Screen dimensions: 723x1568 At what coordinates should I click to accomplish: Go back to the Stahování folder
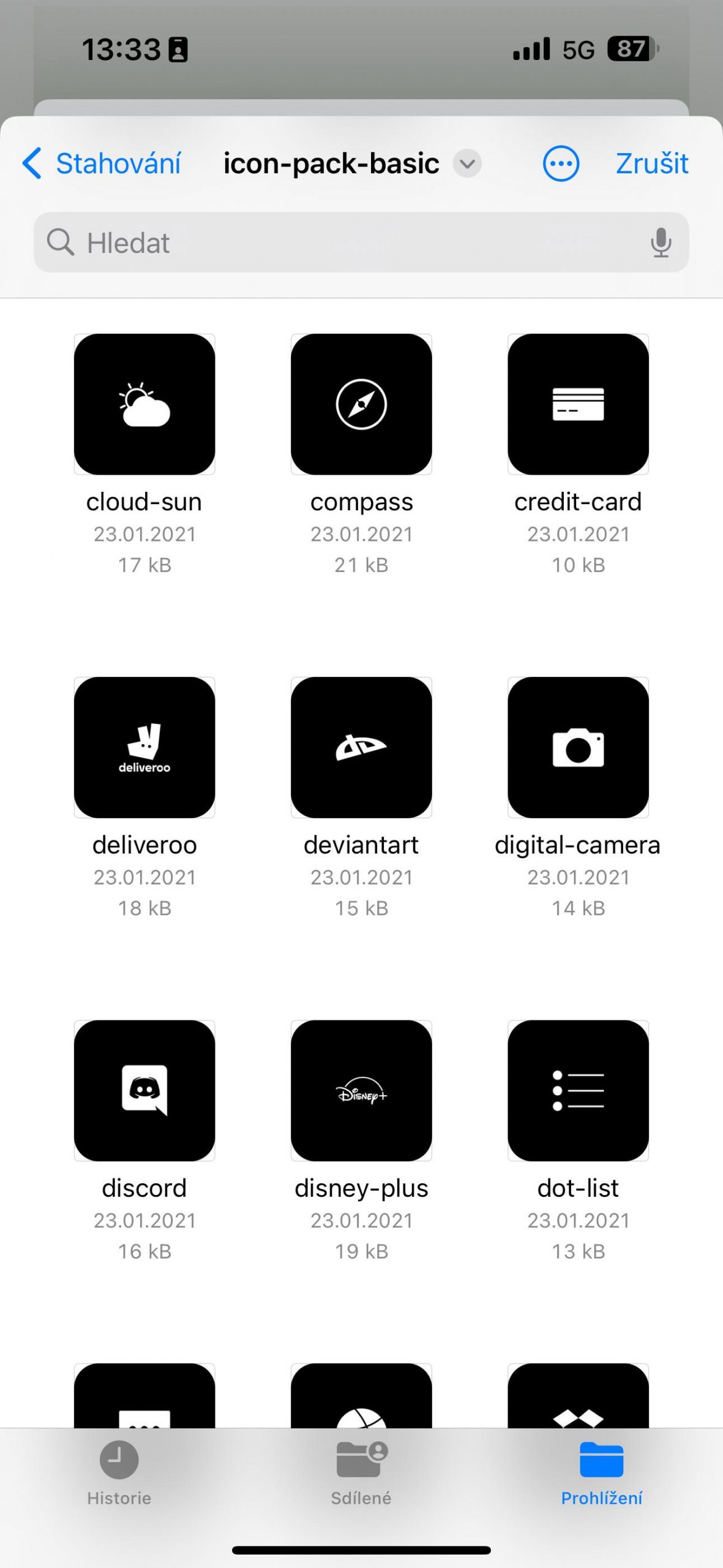102,164
